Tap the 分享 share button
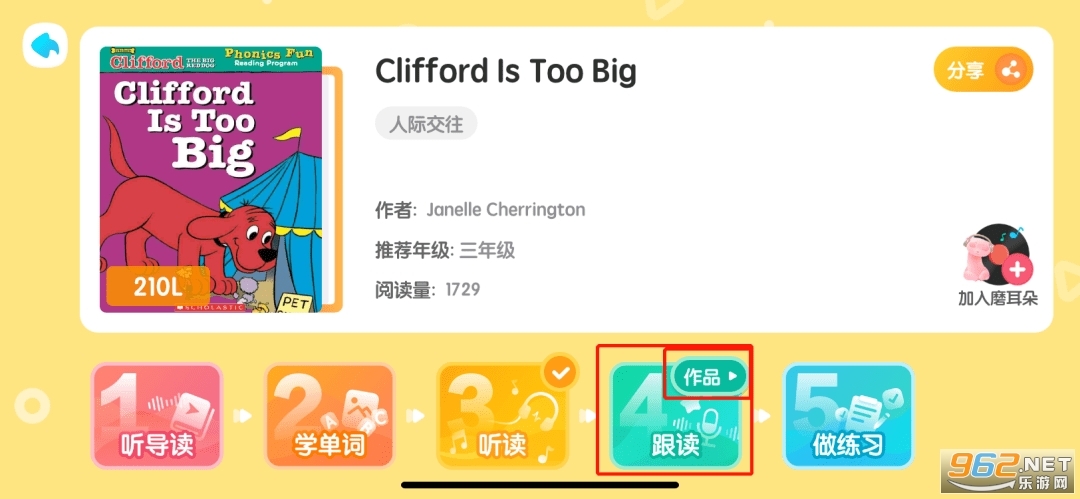Screen dimensions: 1080x499 (x=983, y=70)
